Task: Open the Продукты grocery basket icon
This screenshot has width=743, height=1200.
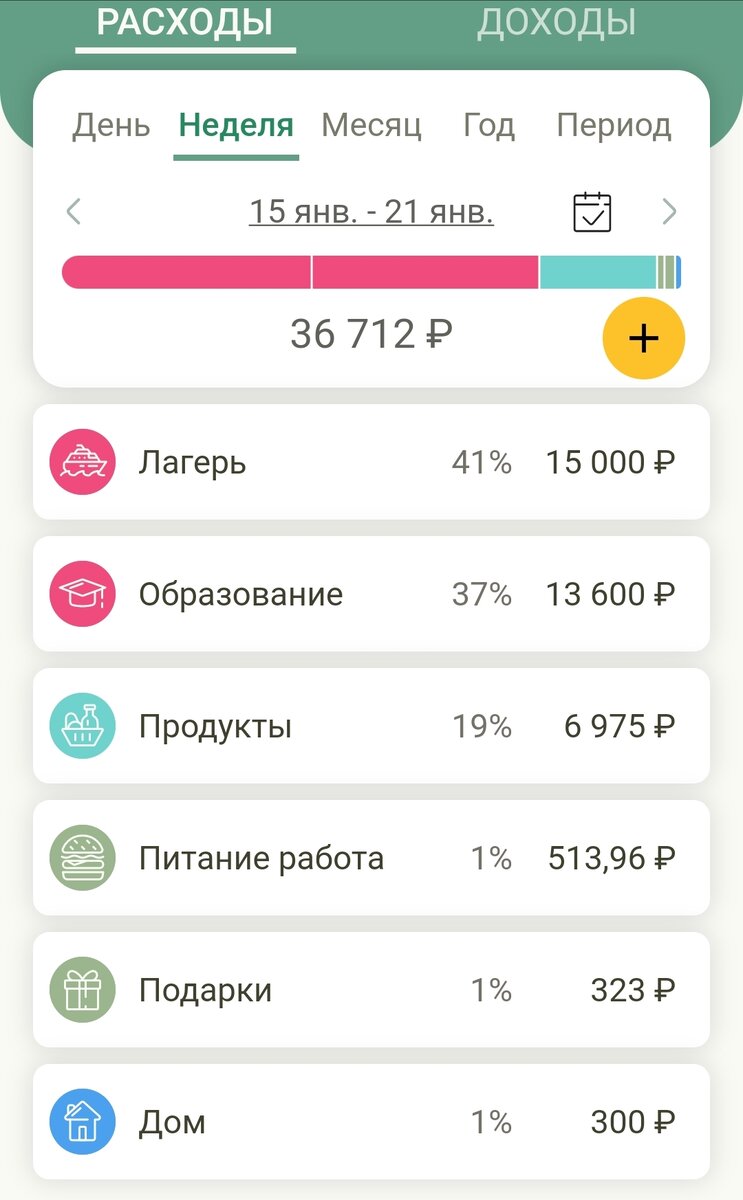Action: [x=83, y=726]
